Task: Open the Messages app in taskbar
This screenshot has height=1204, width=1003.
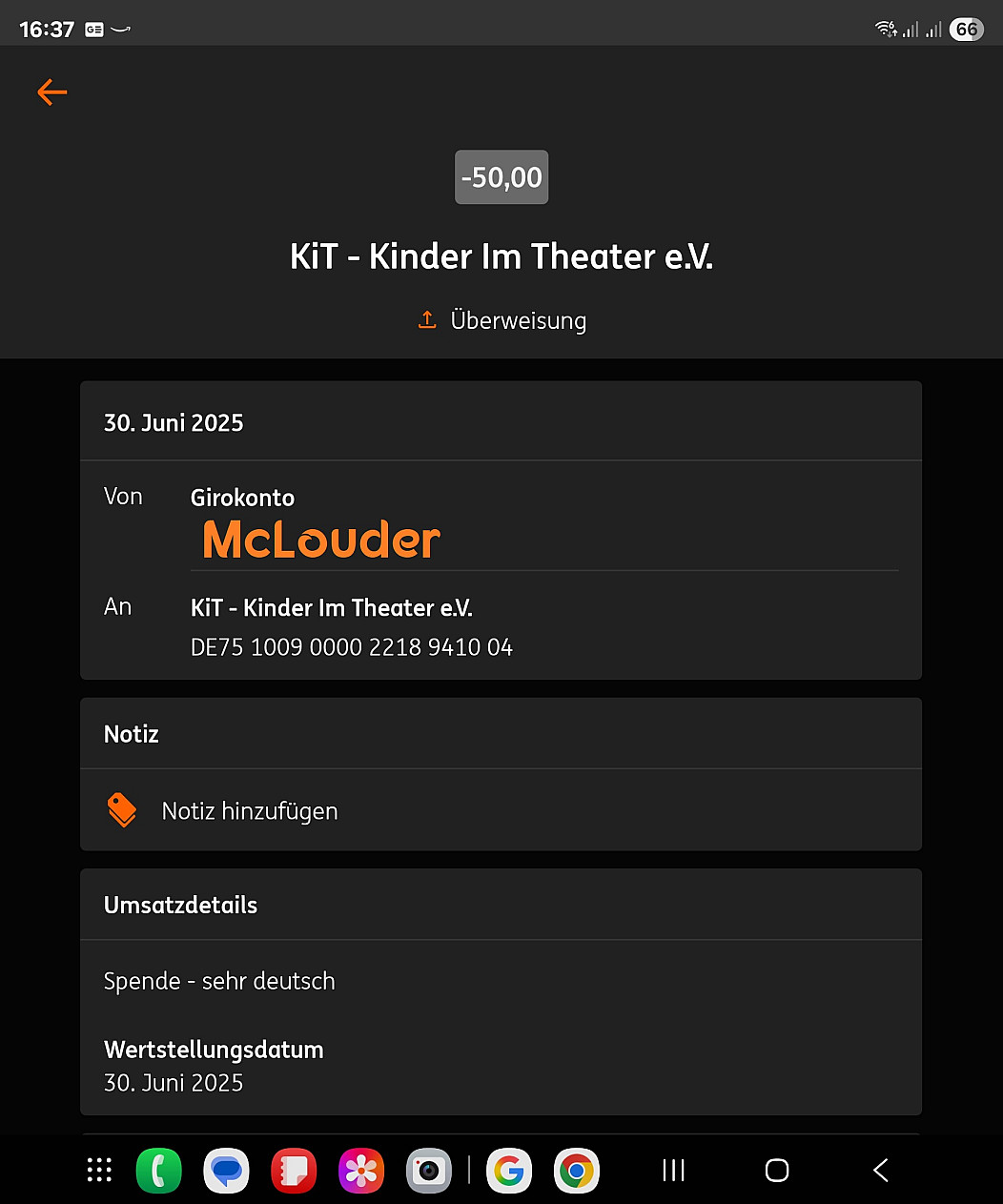Action: click(226, 1171)
